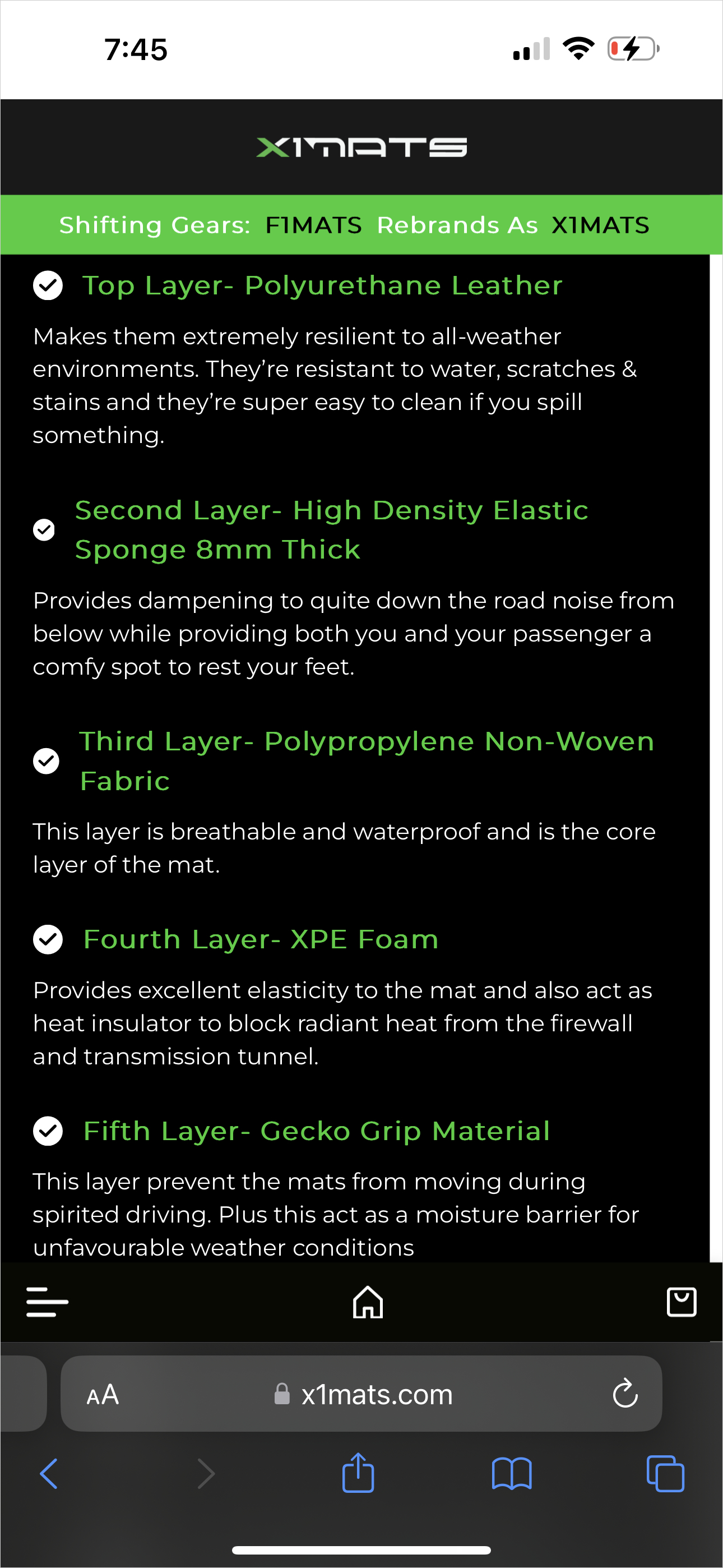Open the AA reader options
The image size is (723, 1568).
coord(103,1394)
